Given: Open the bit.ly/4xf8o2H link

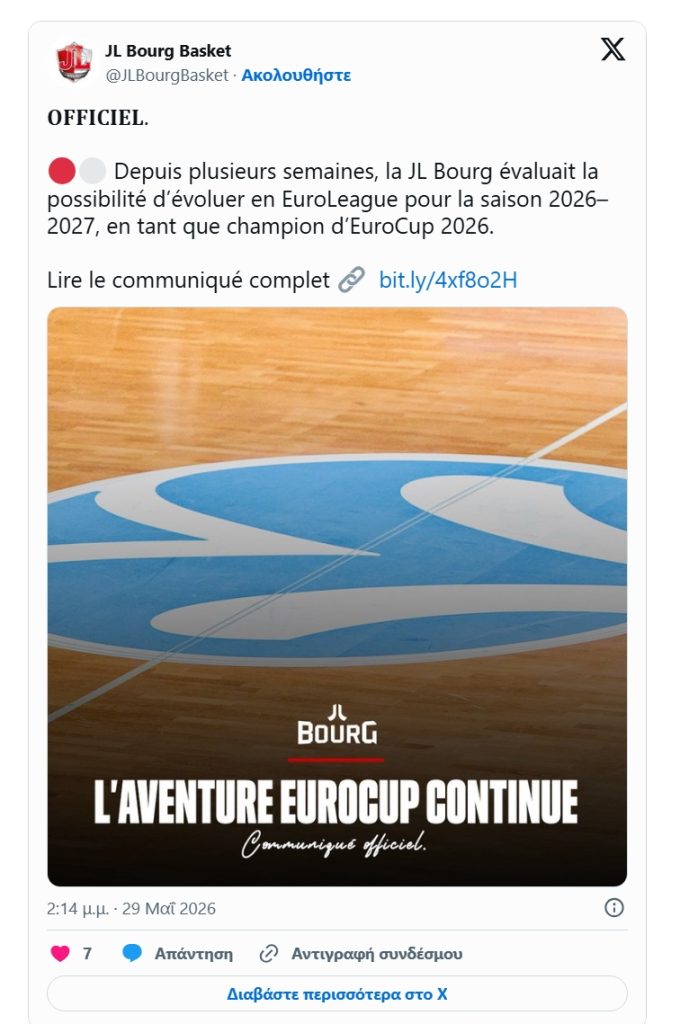Looking at the screenshot, I should pos(447,280).
